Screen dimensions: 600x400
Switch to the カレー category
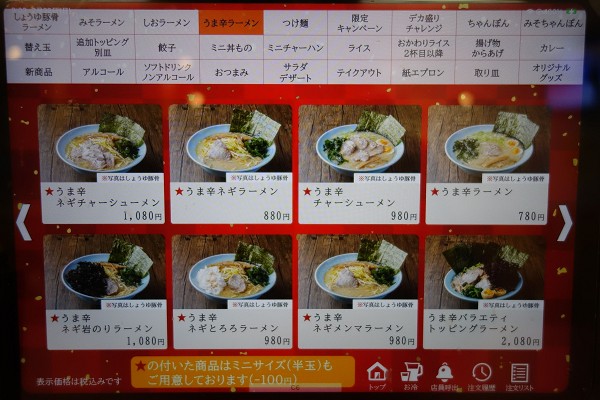tap(552, 47)
